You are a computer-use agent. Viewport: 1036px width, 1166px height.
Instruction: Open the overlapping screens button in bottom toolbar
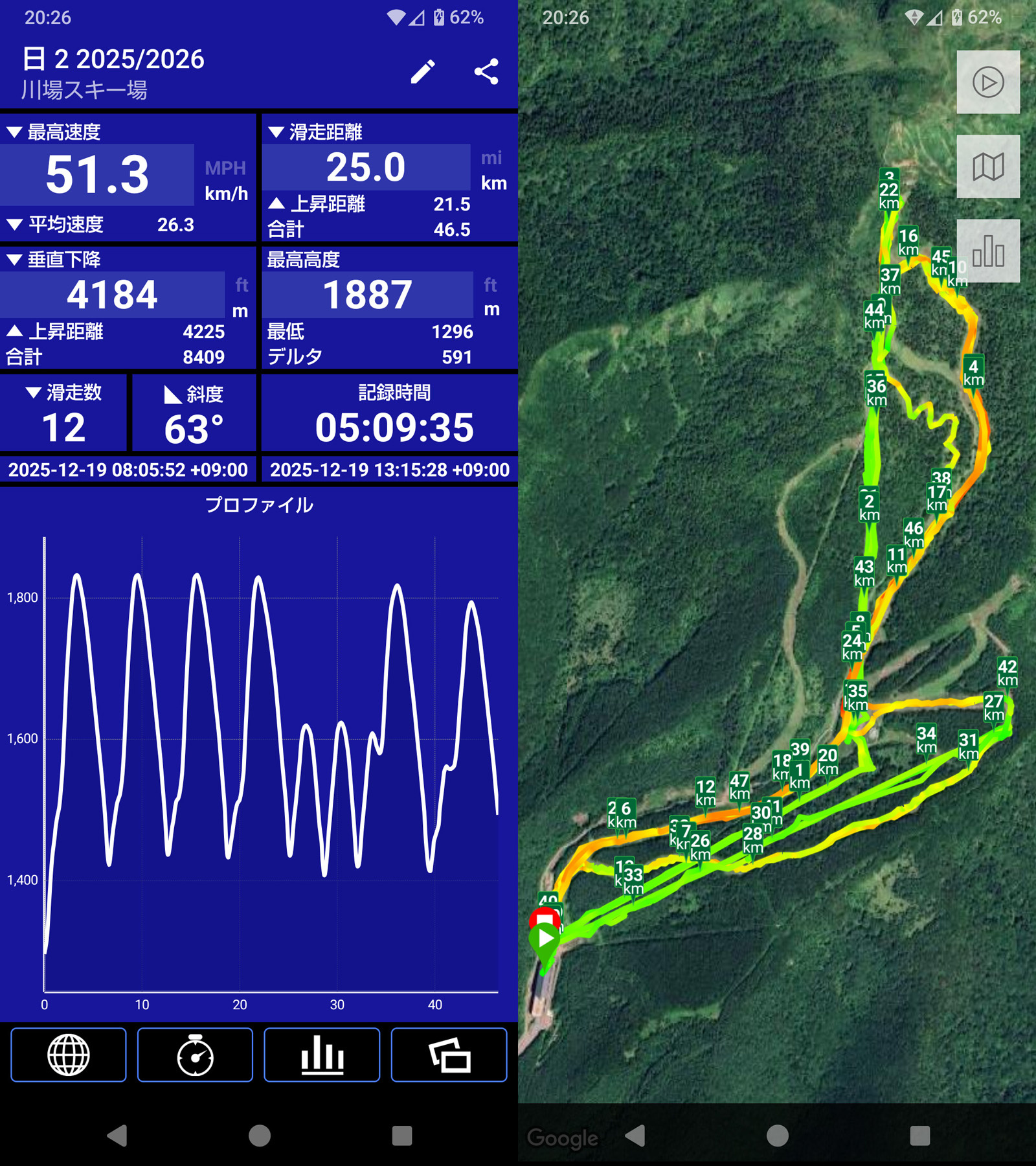coord(449,1055)
